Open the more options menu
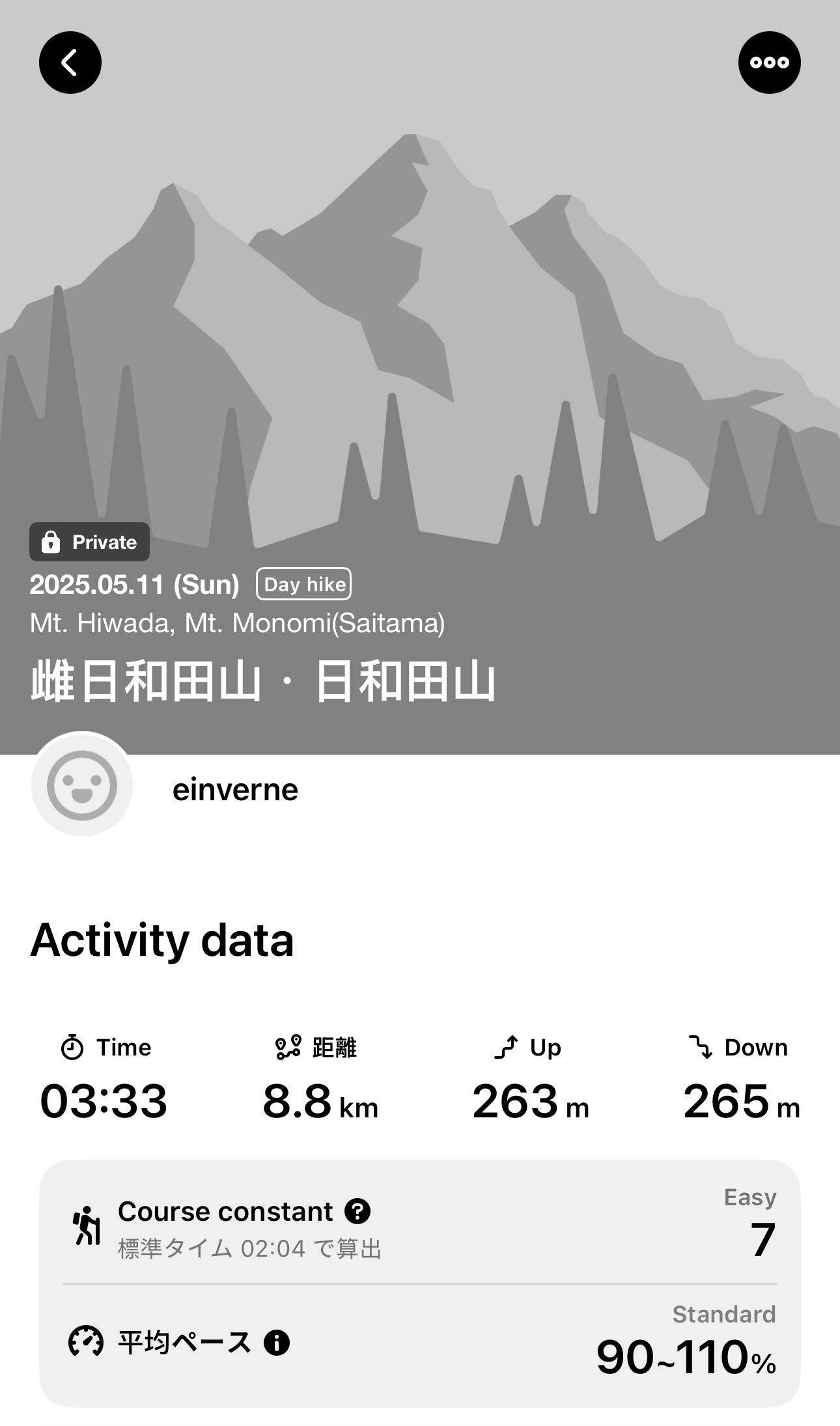The height and width of the screenshot is (1426, 840). pos(770,62)
